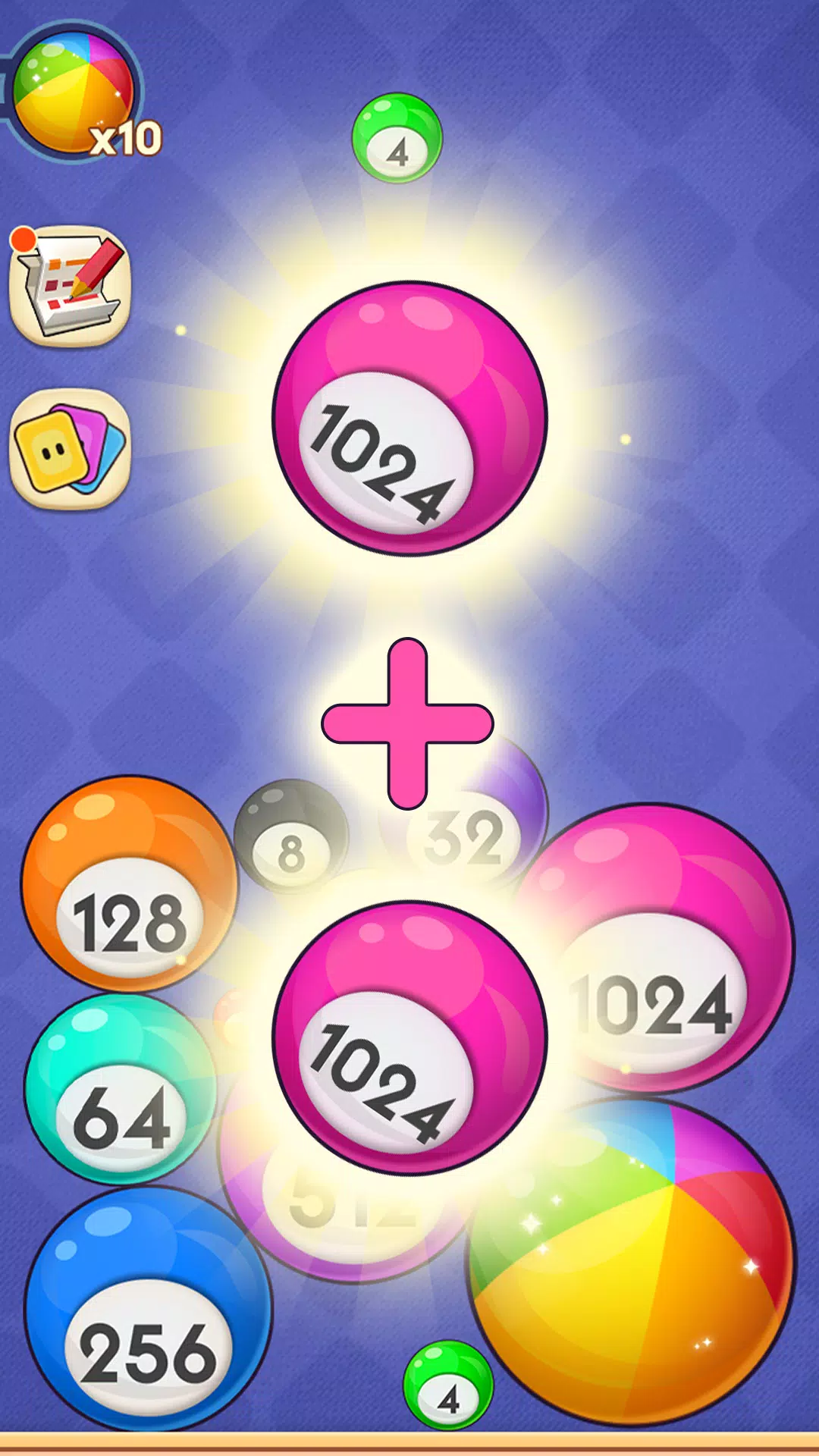The height and width of the screenshot is (1456, 819).
Task: Use the rainbow ball x10 booster
Action: pyautogui.click(x=76, y=91)
